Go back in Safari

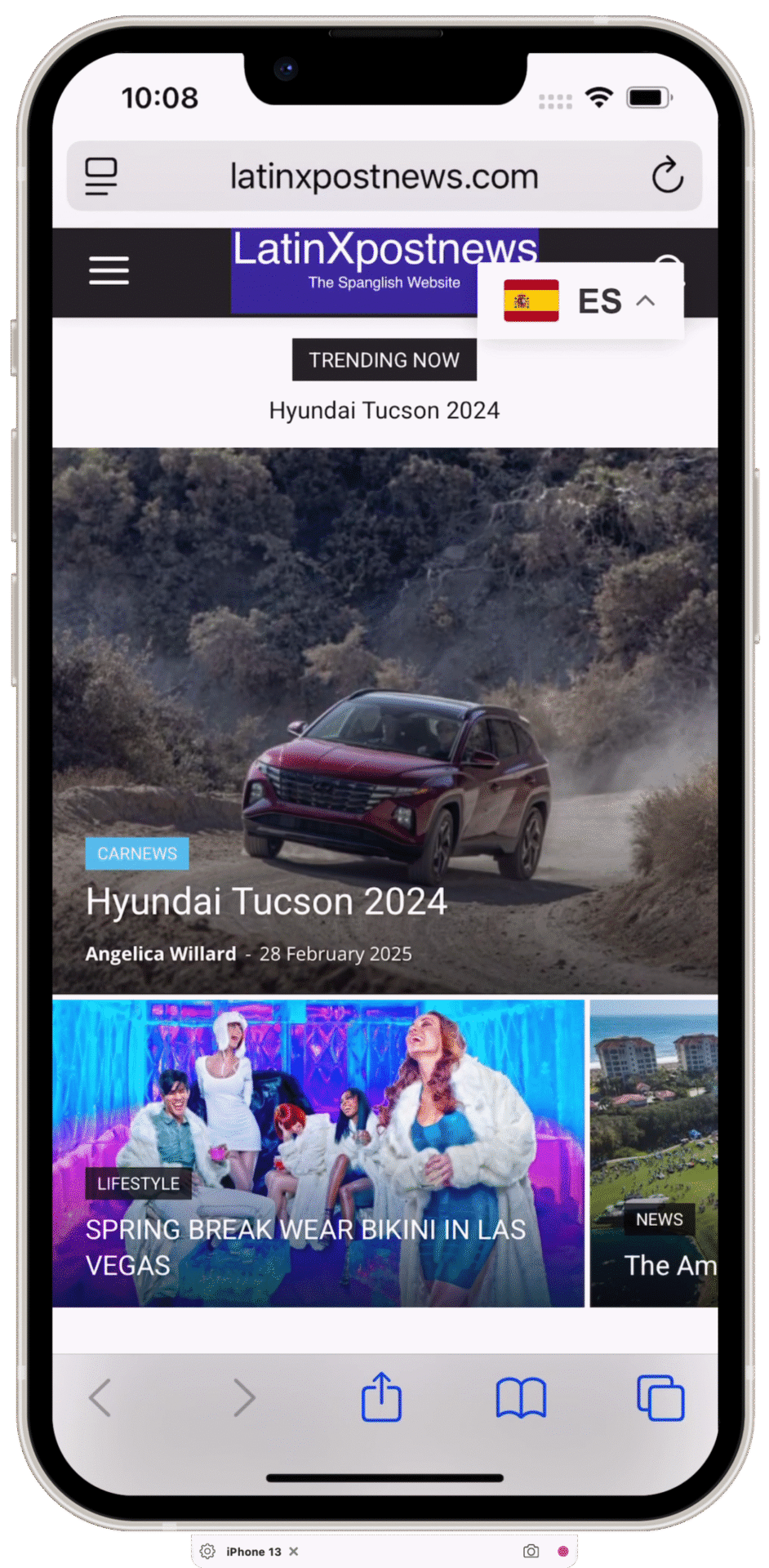pos(100,1398)
